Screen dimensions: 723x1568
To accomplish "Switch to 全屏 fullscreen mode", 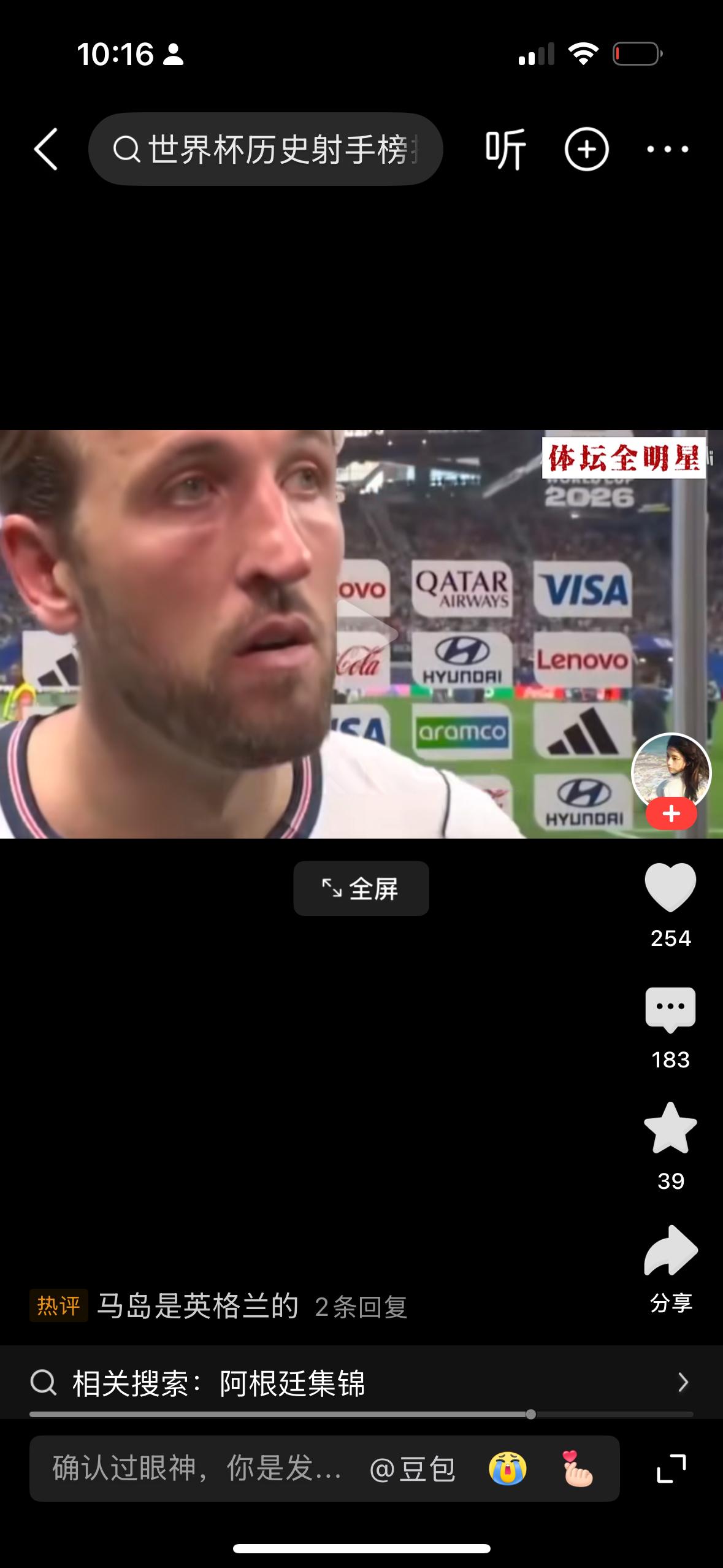I will (361, 888).
